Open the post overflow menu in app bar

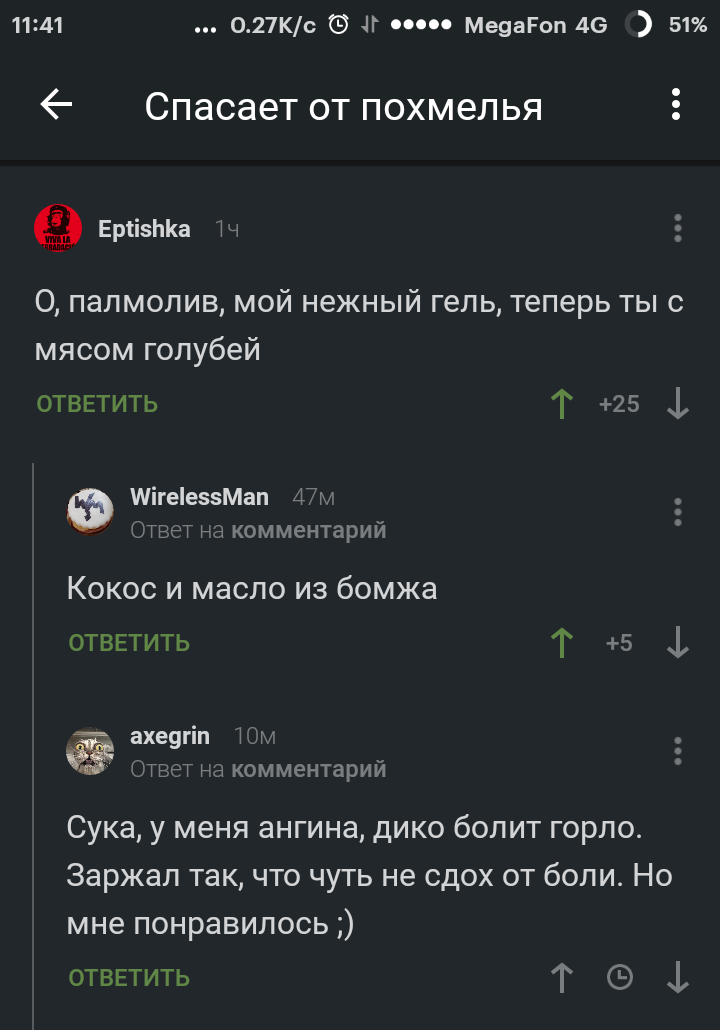point(677,105)
